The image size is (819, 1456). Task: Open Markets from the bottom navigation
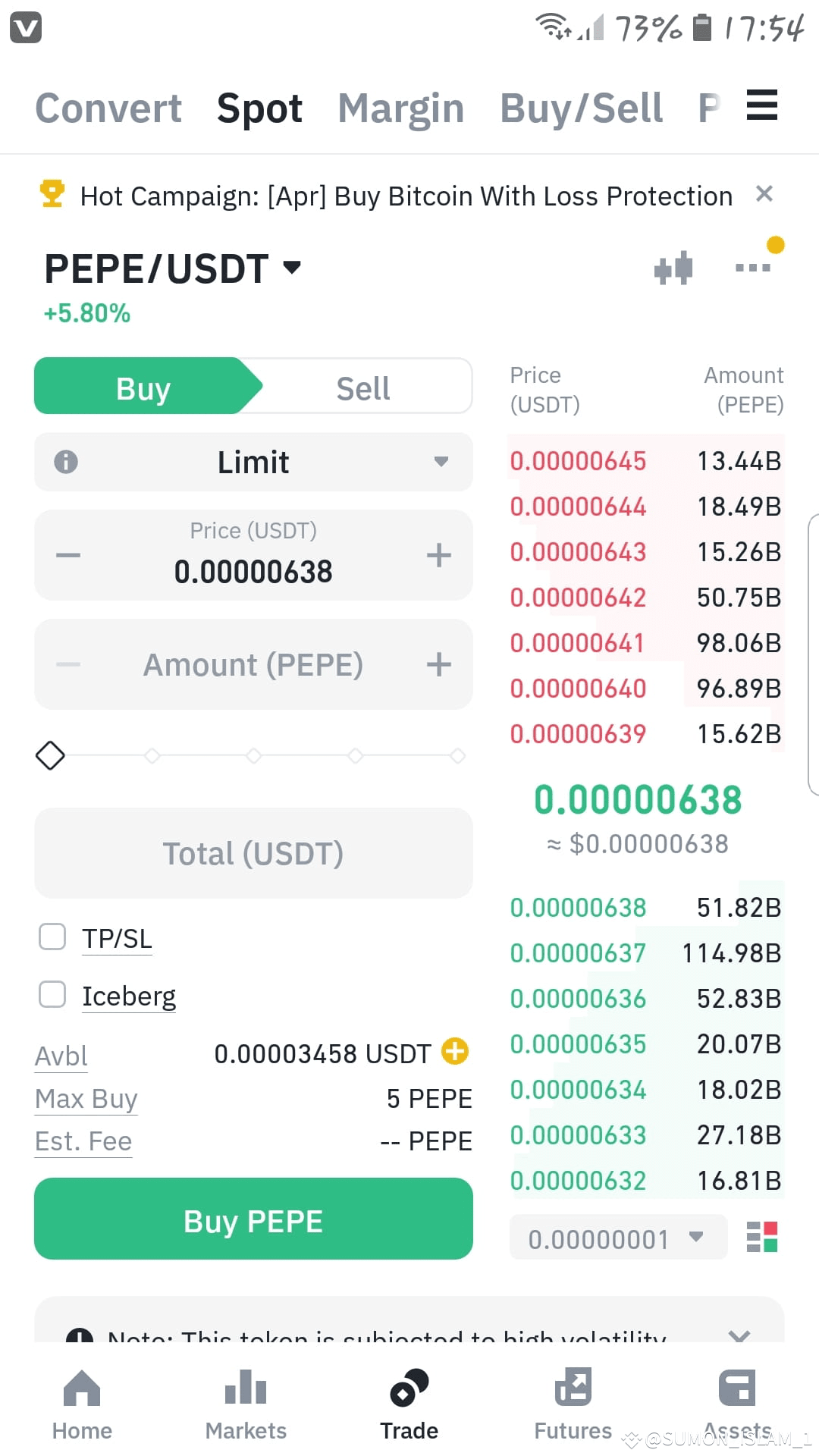click(x=245, y=1403)
